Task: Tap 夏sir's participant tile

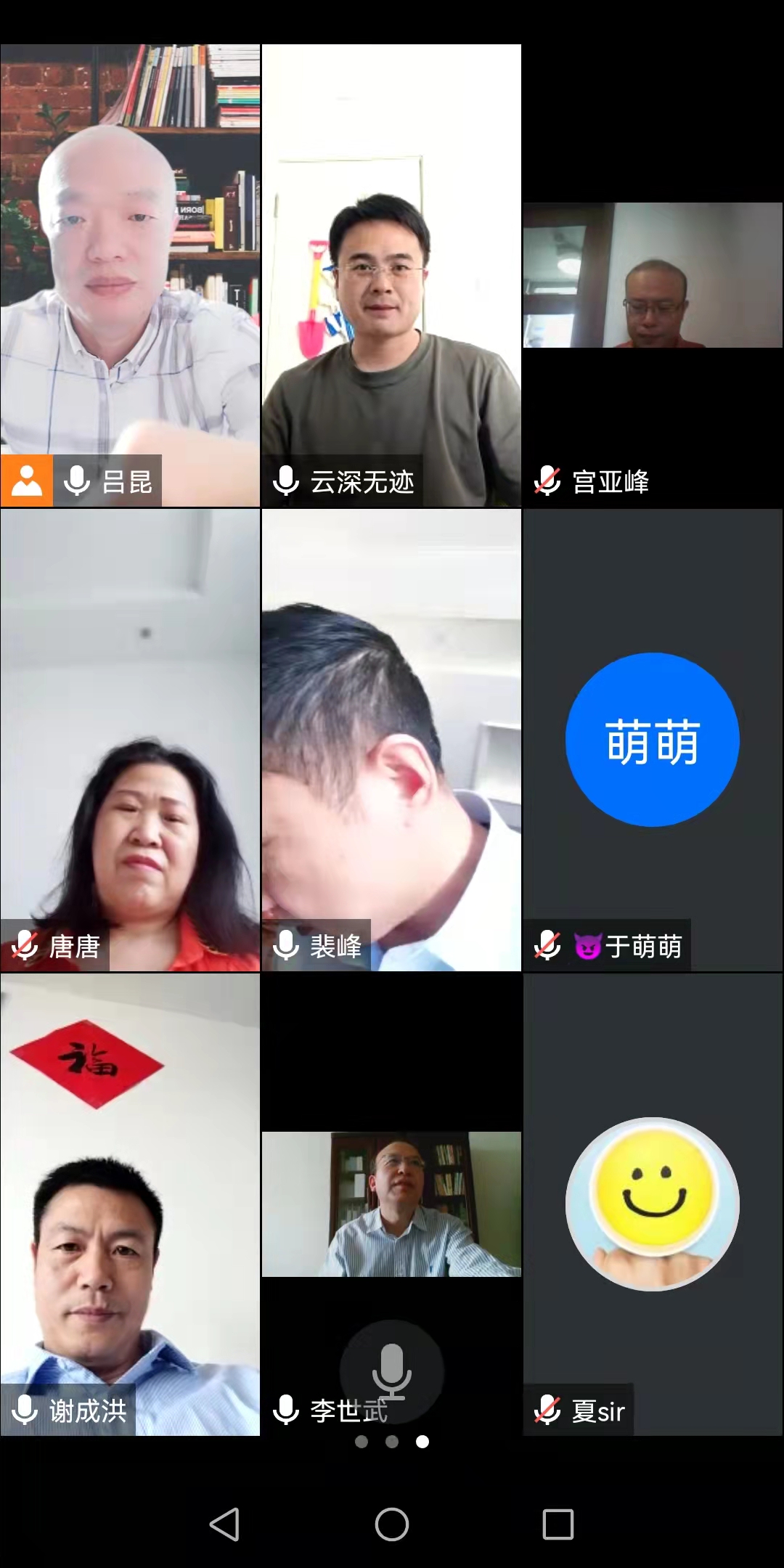Action: pyautogui.click(x=653, y=1205)
